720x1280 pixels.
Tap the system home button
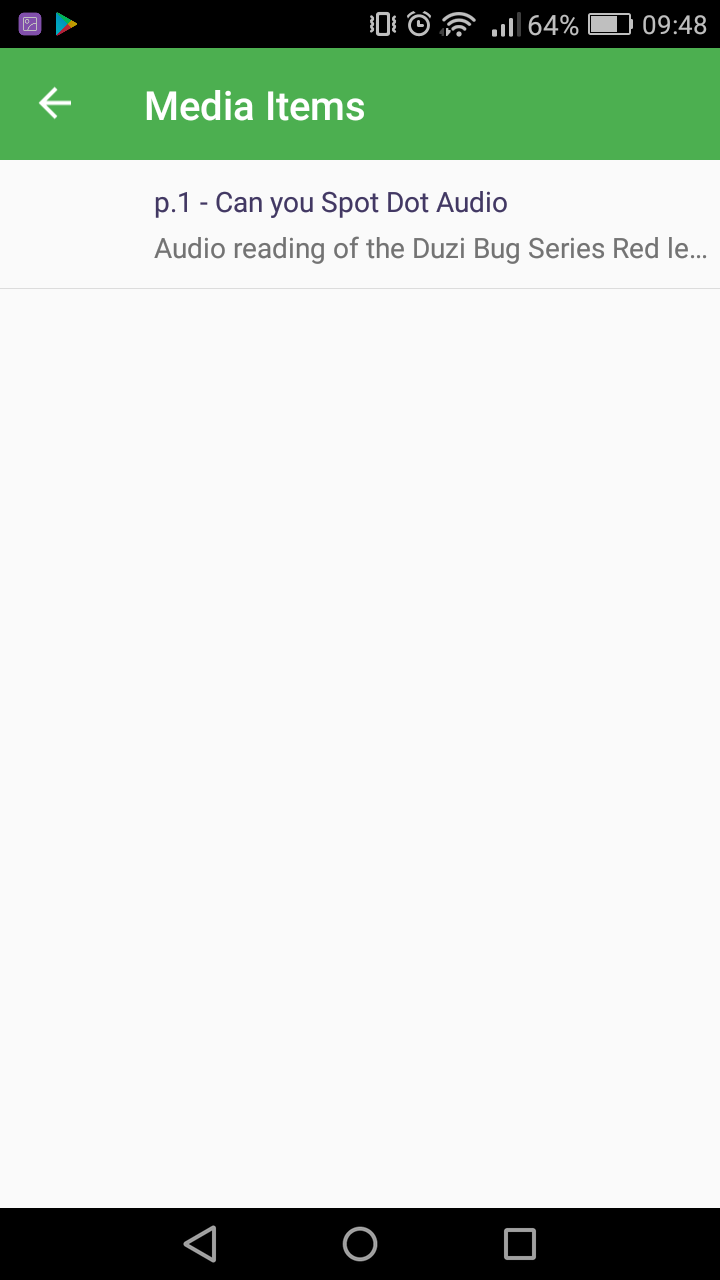360,1244
